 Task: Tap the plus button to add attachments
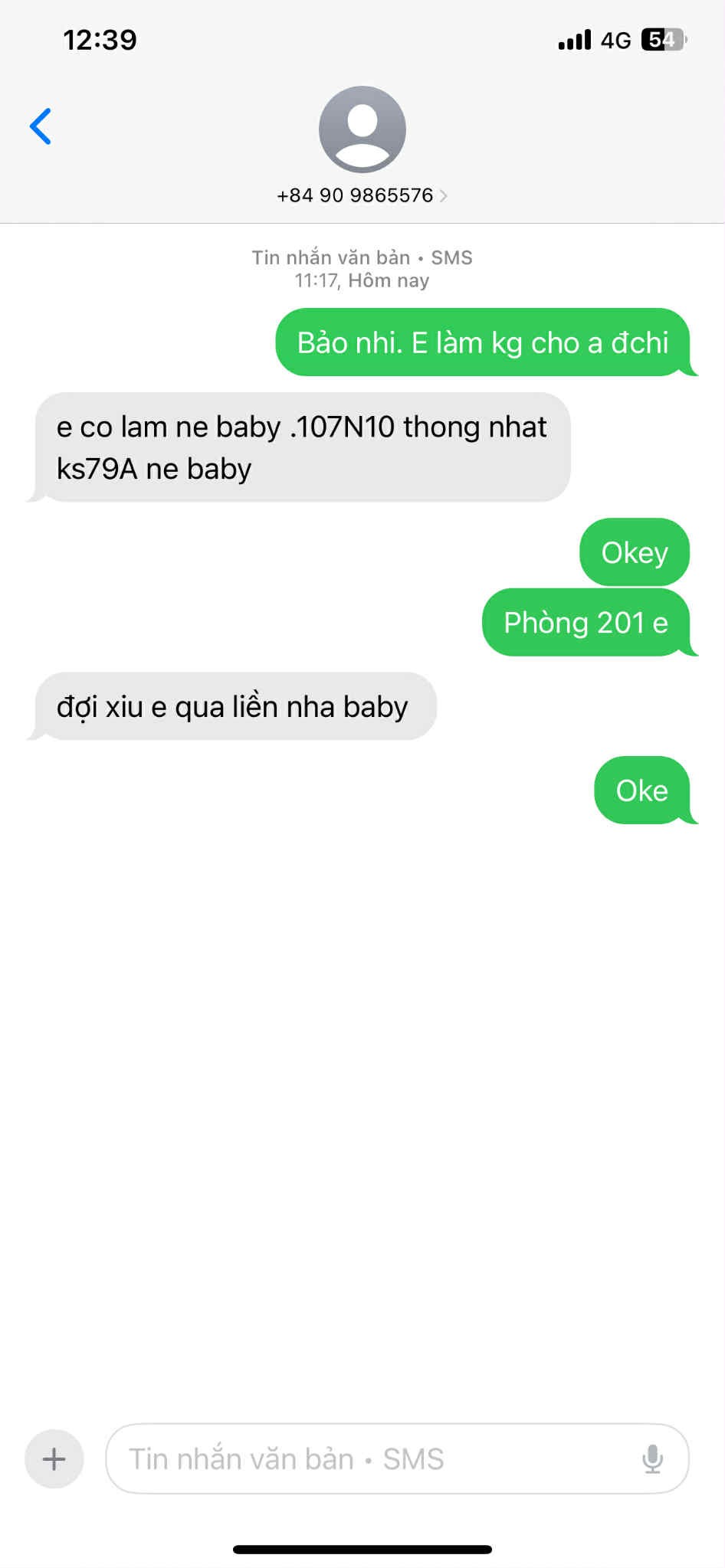(x=54, y=1458)
